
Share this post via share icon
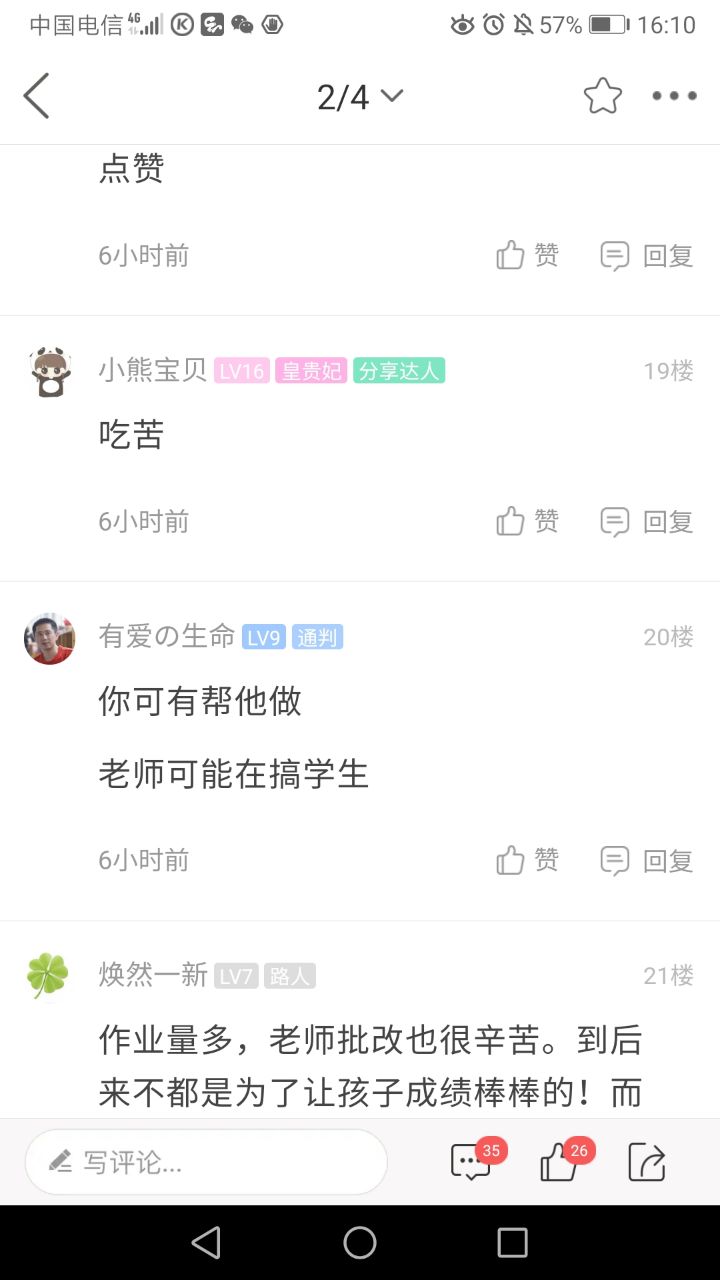pyautogui.click(x=647, y=1162)
